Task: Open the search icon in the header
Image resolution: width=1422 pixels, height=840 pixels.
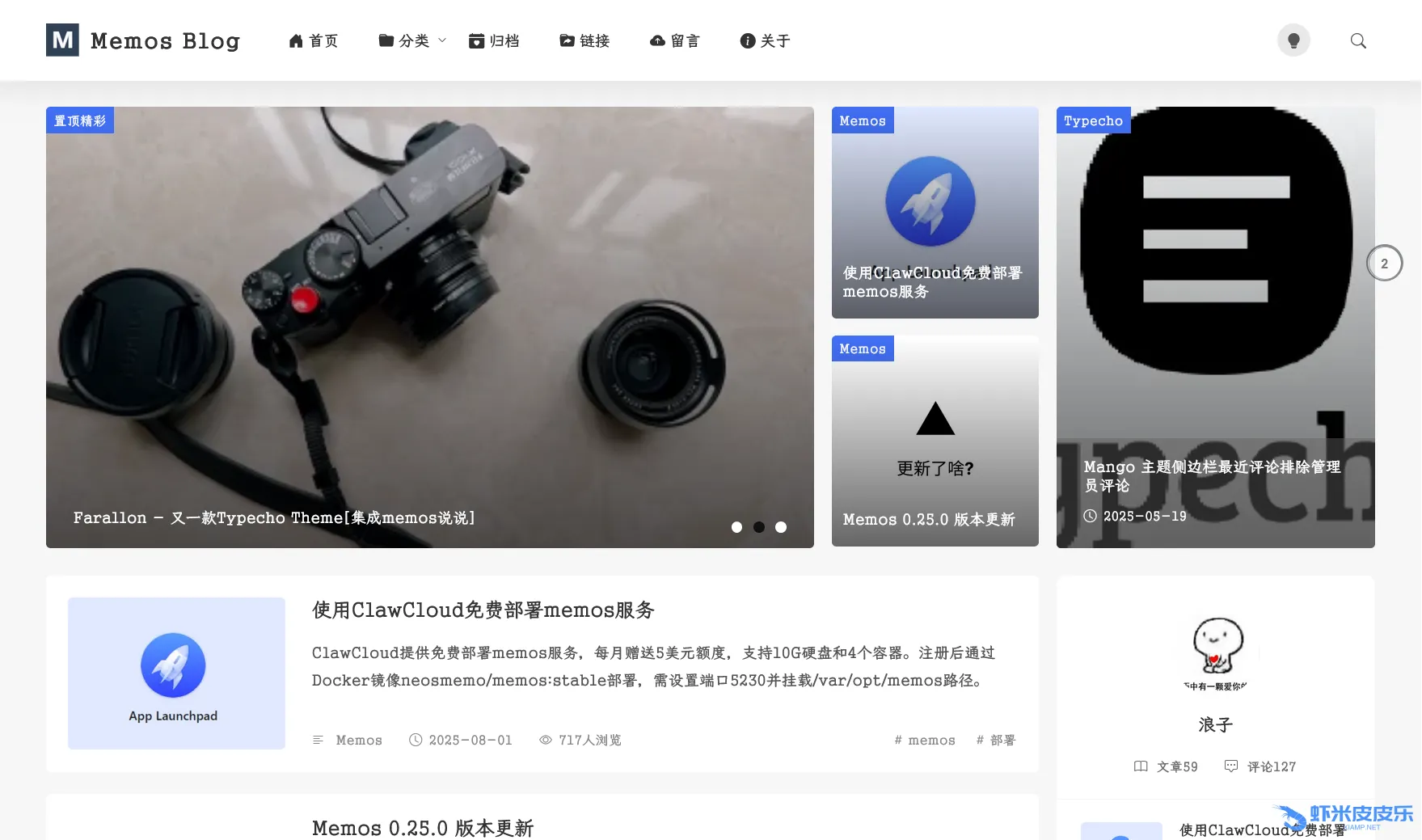Action: [1358, 40]
